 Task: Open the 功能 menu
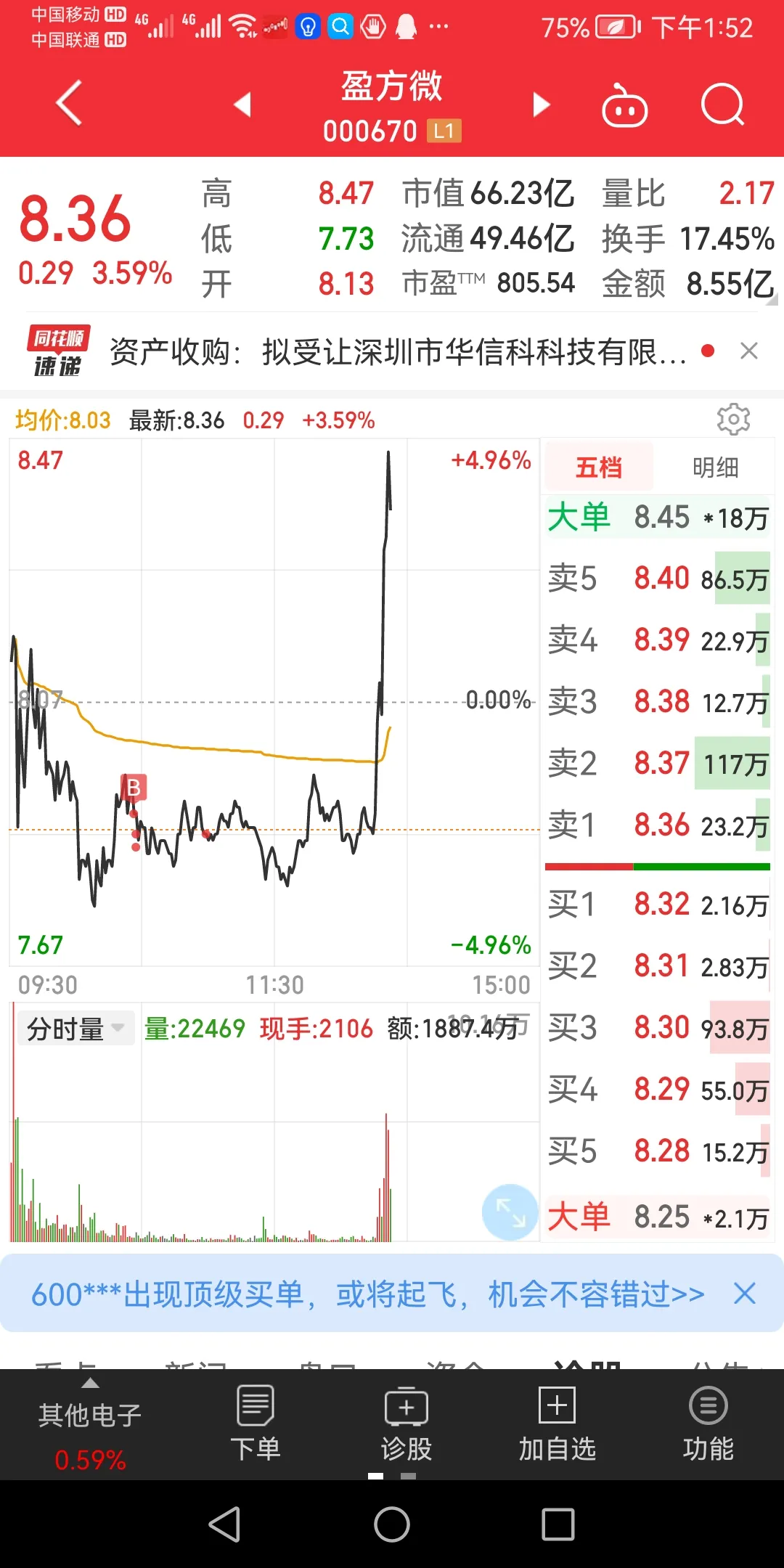click(708, 1424)
